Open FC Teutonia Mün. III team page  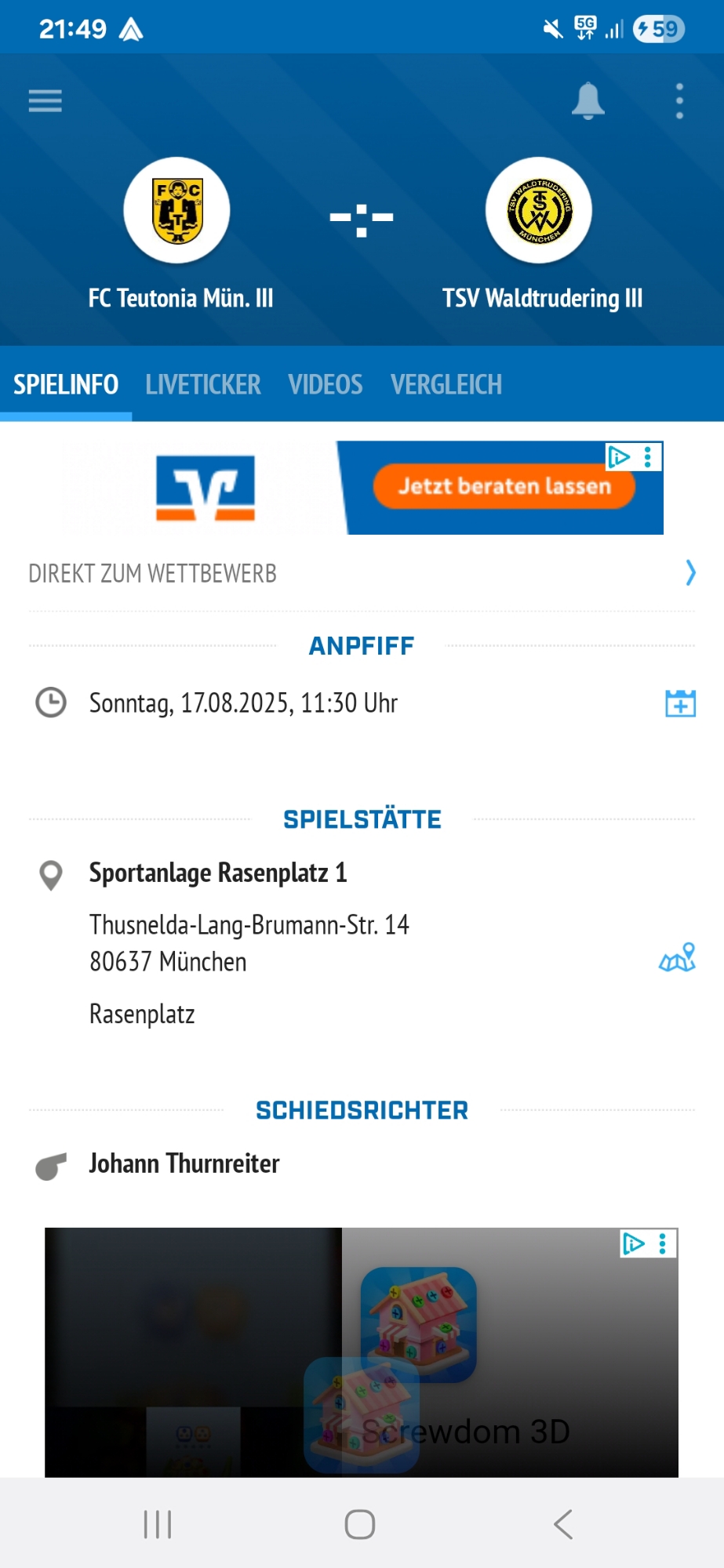pyautogui.click(x=177, y=210)
